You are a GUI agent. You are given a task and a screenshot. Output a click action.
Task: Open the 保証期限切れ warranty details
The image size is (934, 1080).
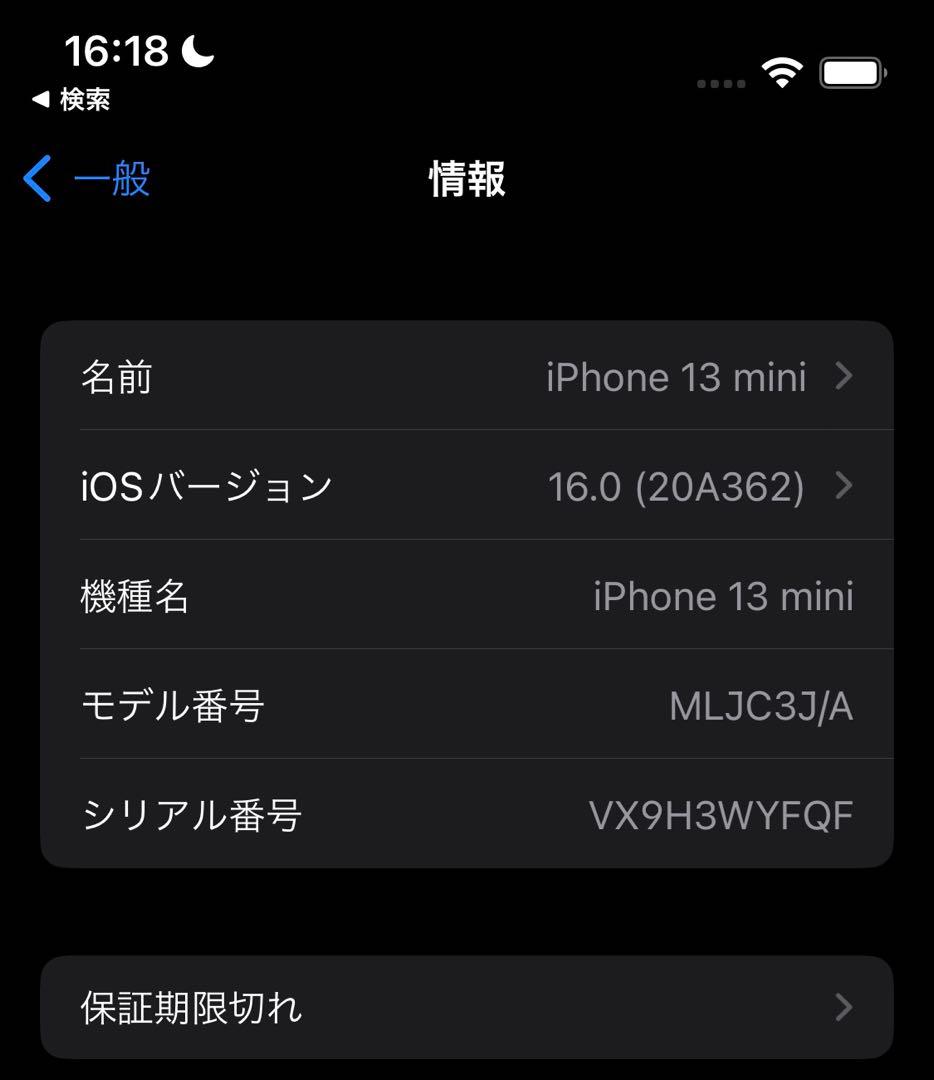467,1008
